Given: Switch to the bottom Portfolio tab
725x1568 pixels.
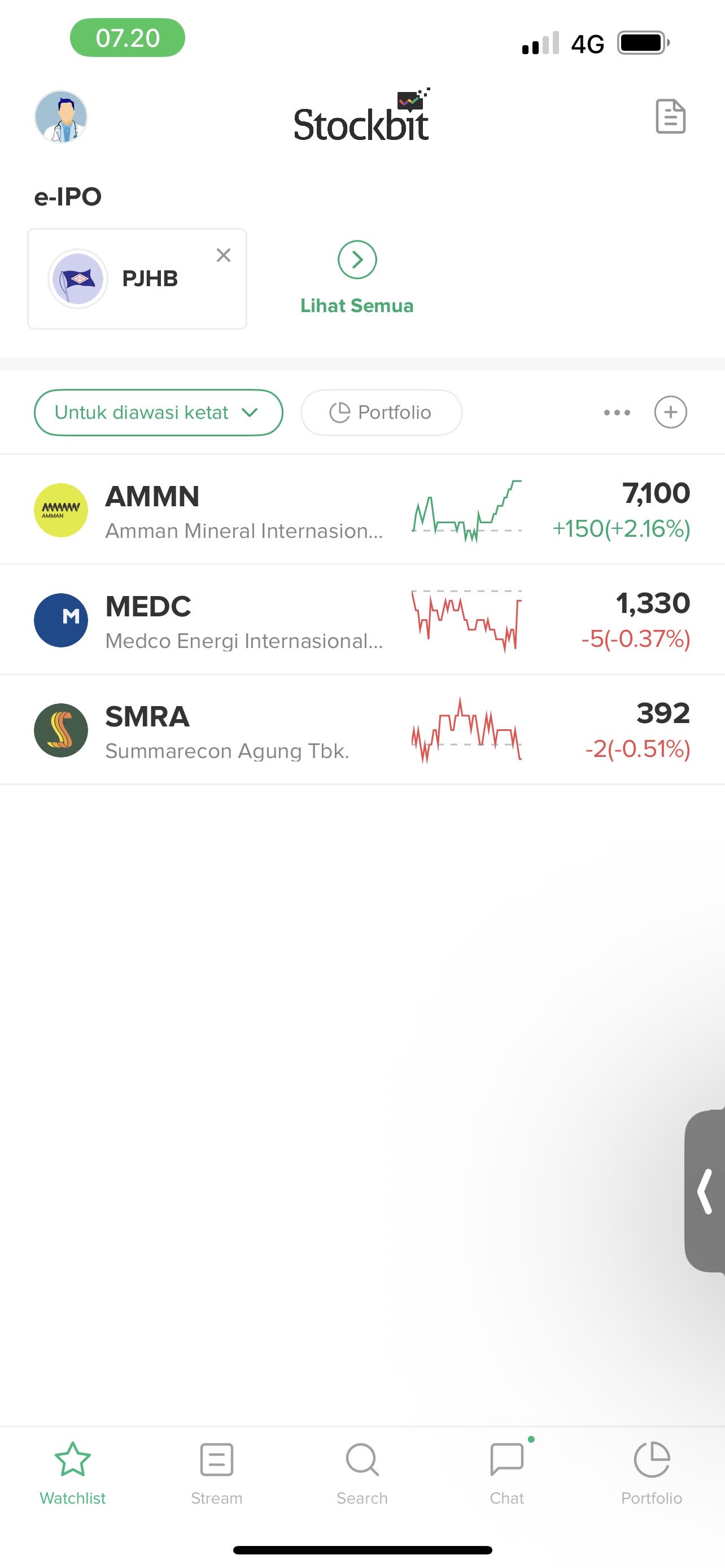Looking at the screenshot, I should click(652, 1472).
